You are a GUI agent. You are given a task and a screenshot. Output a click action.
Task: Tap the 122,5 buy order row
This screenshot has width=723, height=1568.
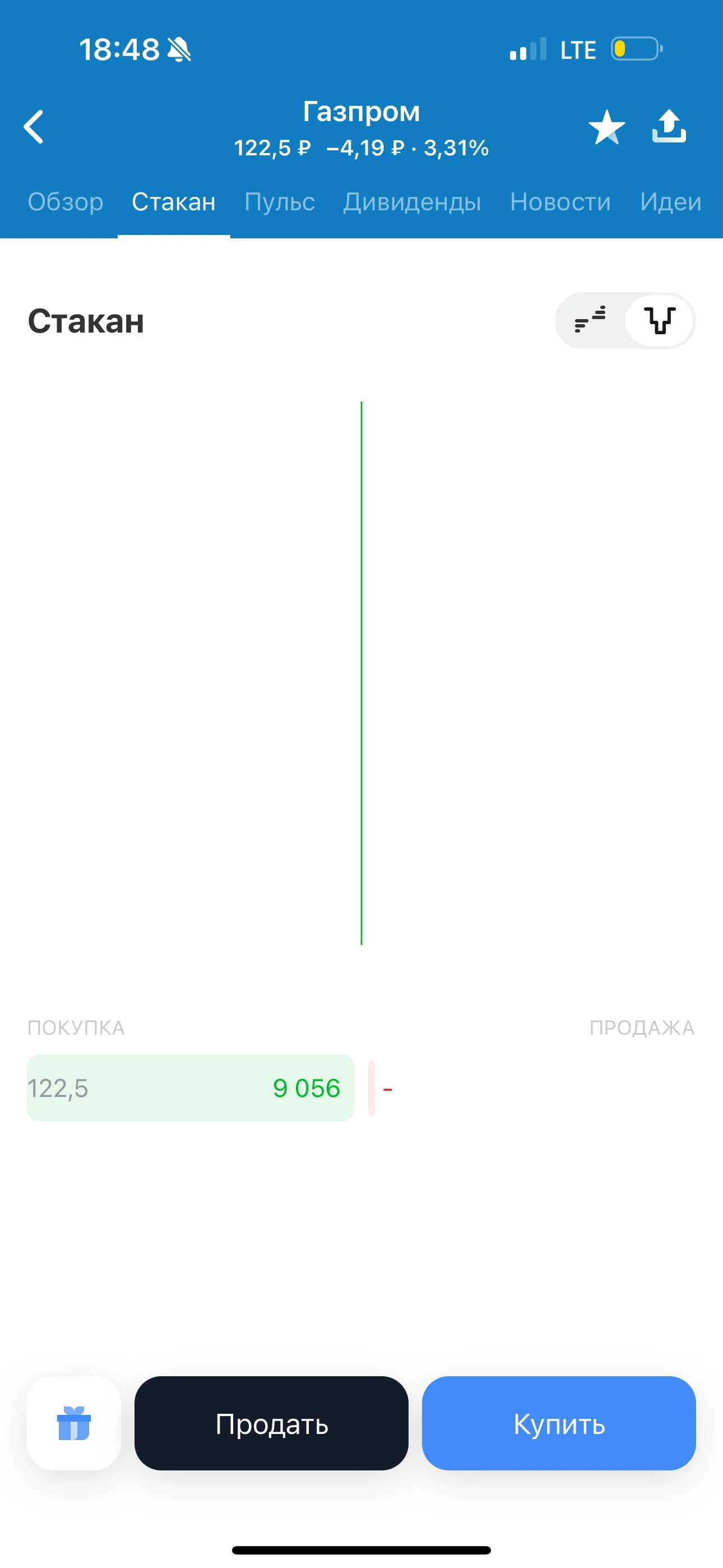point(191,1088)
